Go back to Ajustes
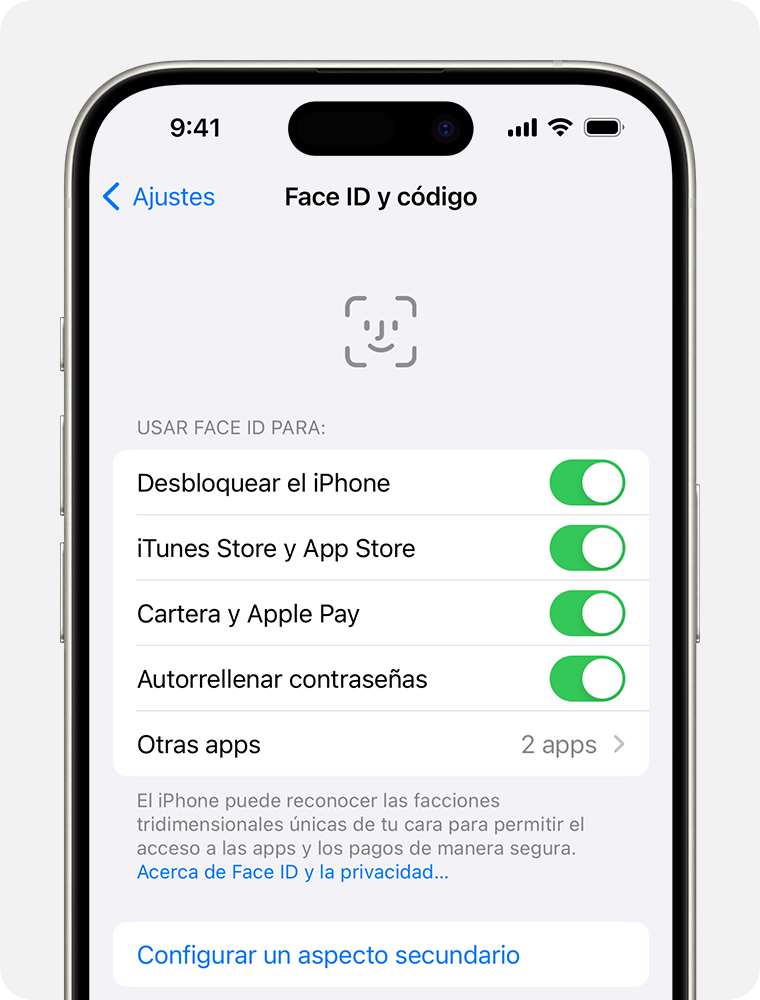This screenshot has height=1000, width=760. [160, 197]
